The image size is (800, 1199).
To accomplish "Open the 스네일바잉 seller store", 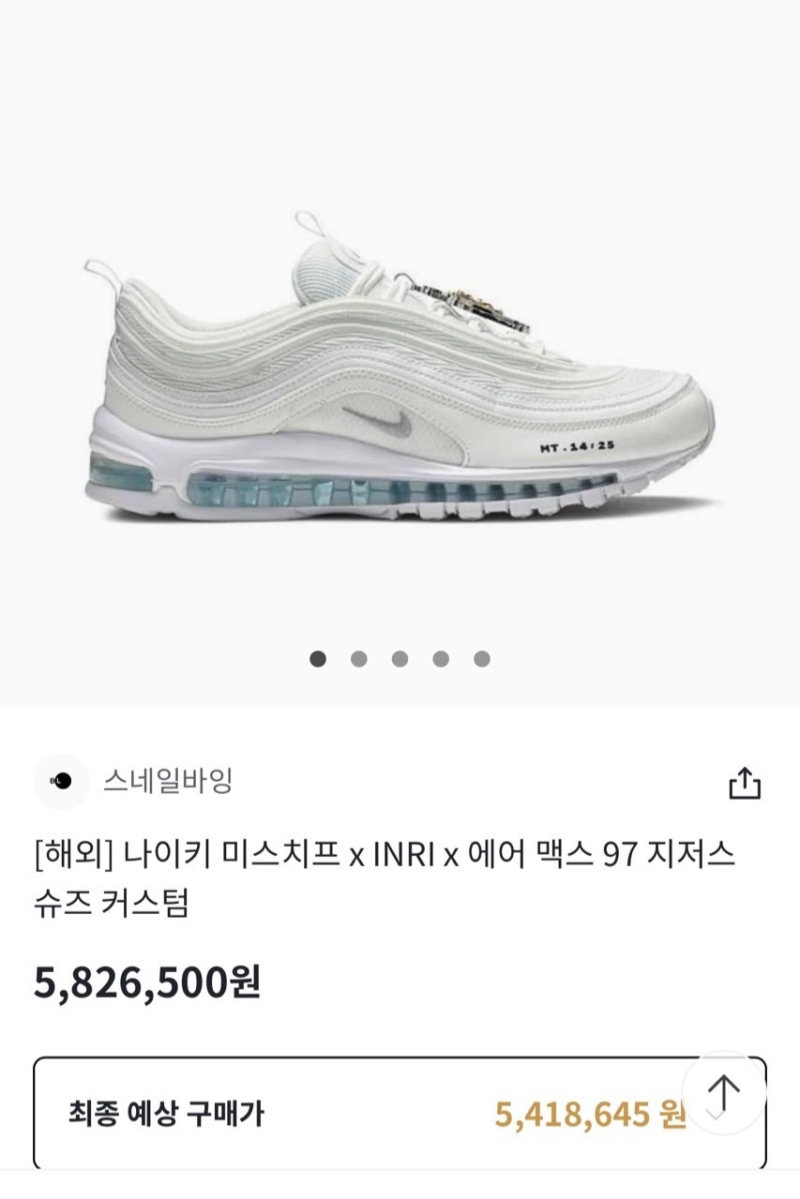I will pyautogui.click(x=167, y=781).
